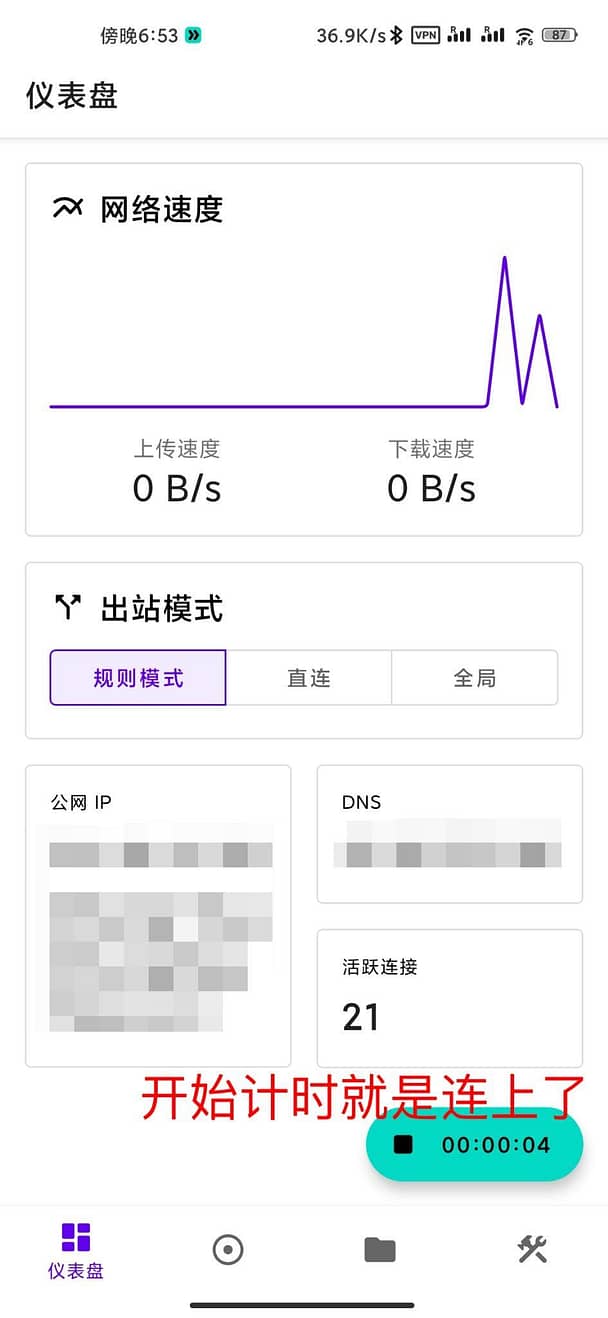Open the folder tab in bottom navigation
The width and height of the screenshot is (608, 1318).
coord(380,1250)
